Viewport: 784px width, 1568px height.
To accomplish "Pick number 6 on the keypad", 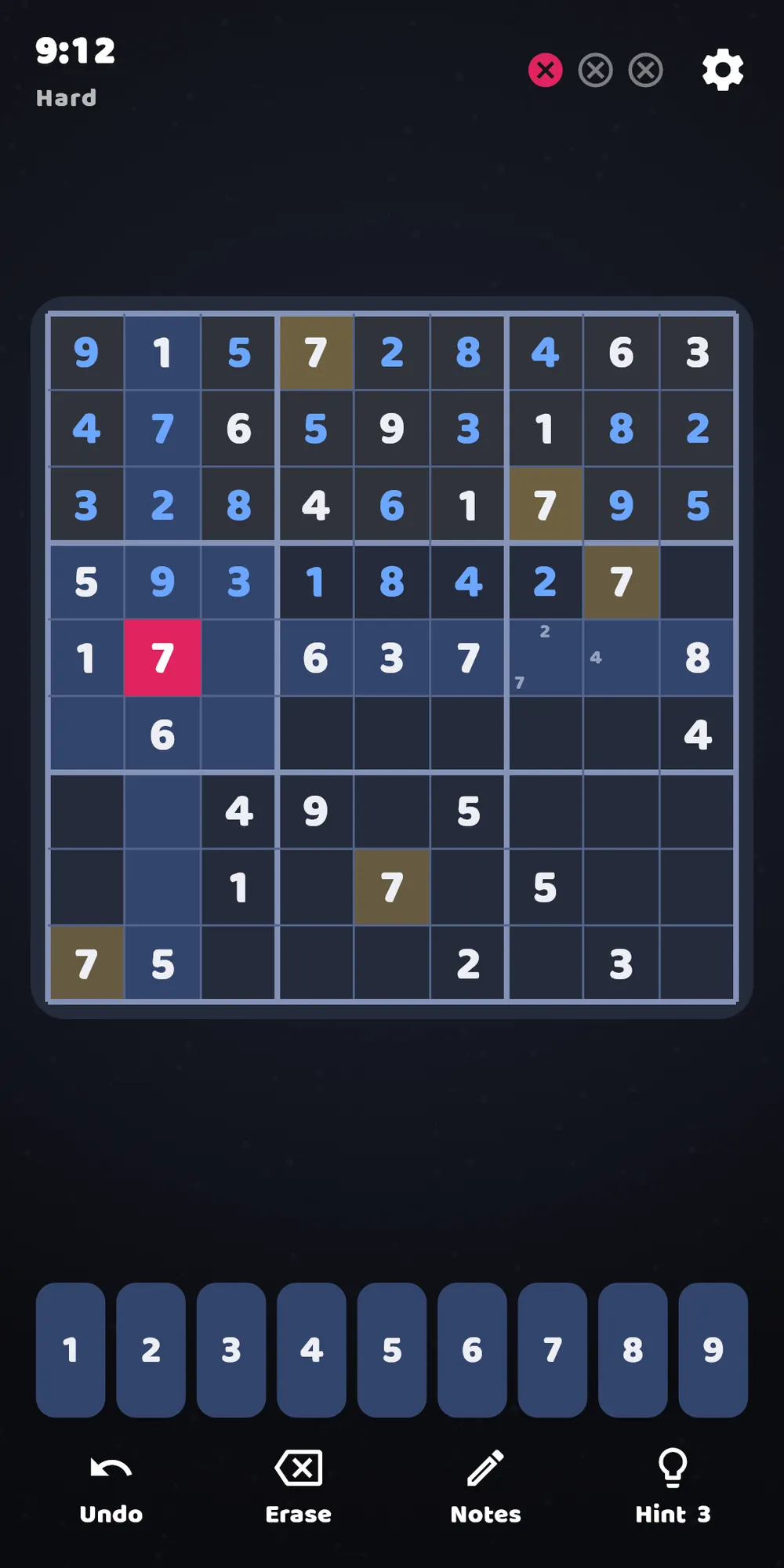I will coord(472,1349).
